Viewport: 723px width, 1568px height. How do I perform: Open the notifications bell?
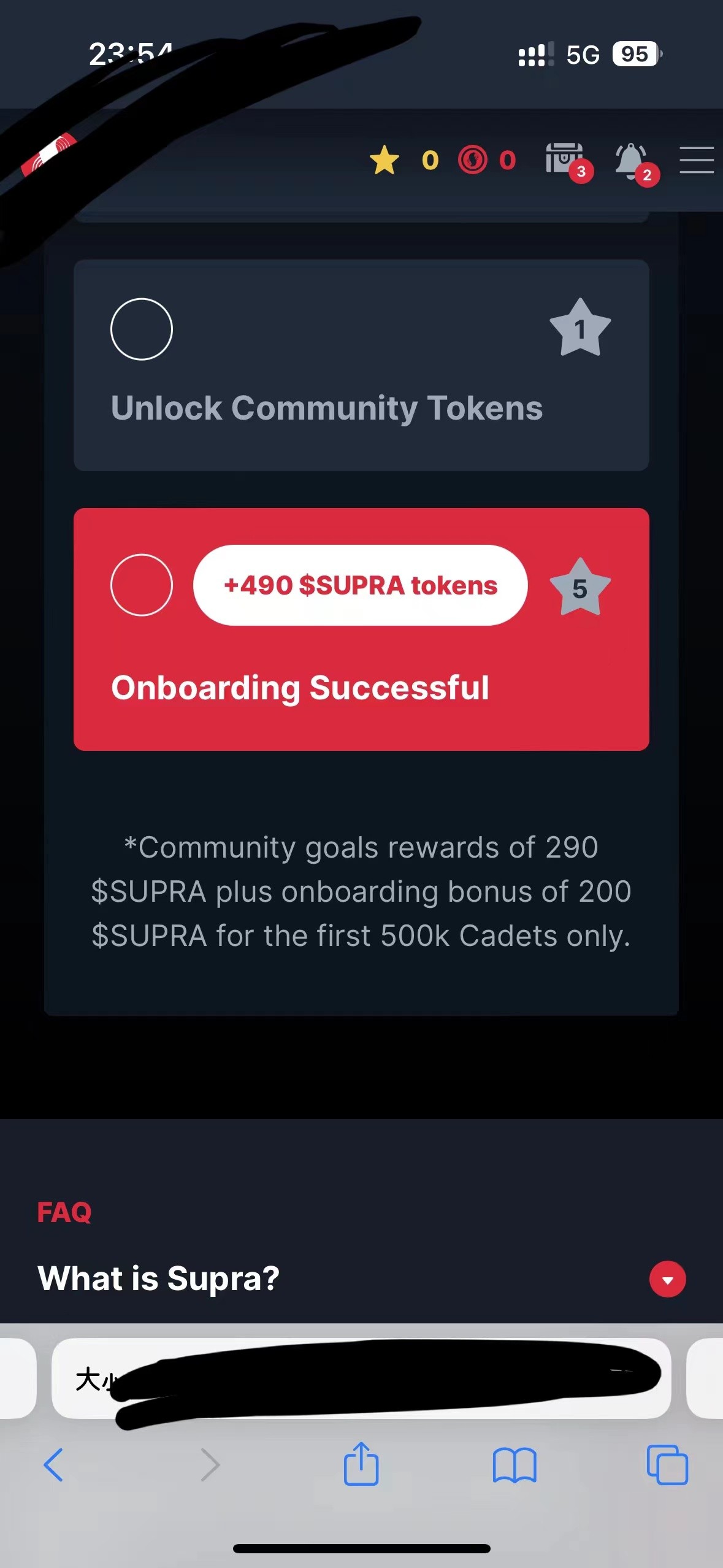632,161
